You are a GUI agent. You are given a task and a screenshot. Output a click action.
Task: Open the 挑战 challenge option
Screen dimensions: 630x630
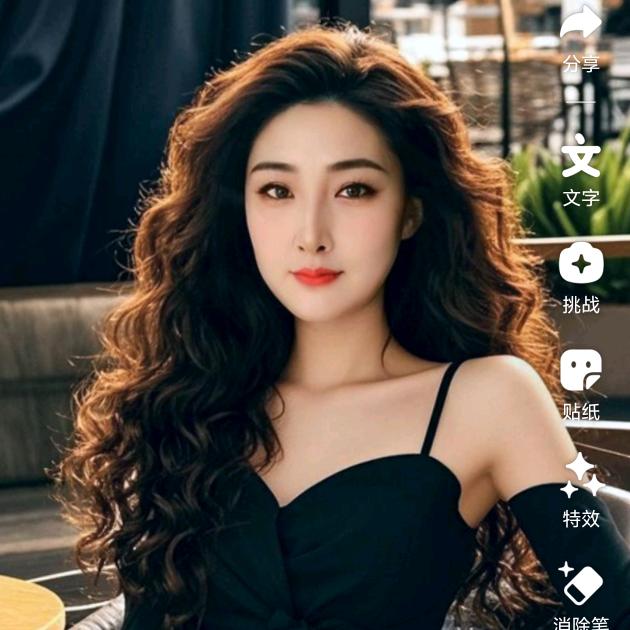point(581,264)
